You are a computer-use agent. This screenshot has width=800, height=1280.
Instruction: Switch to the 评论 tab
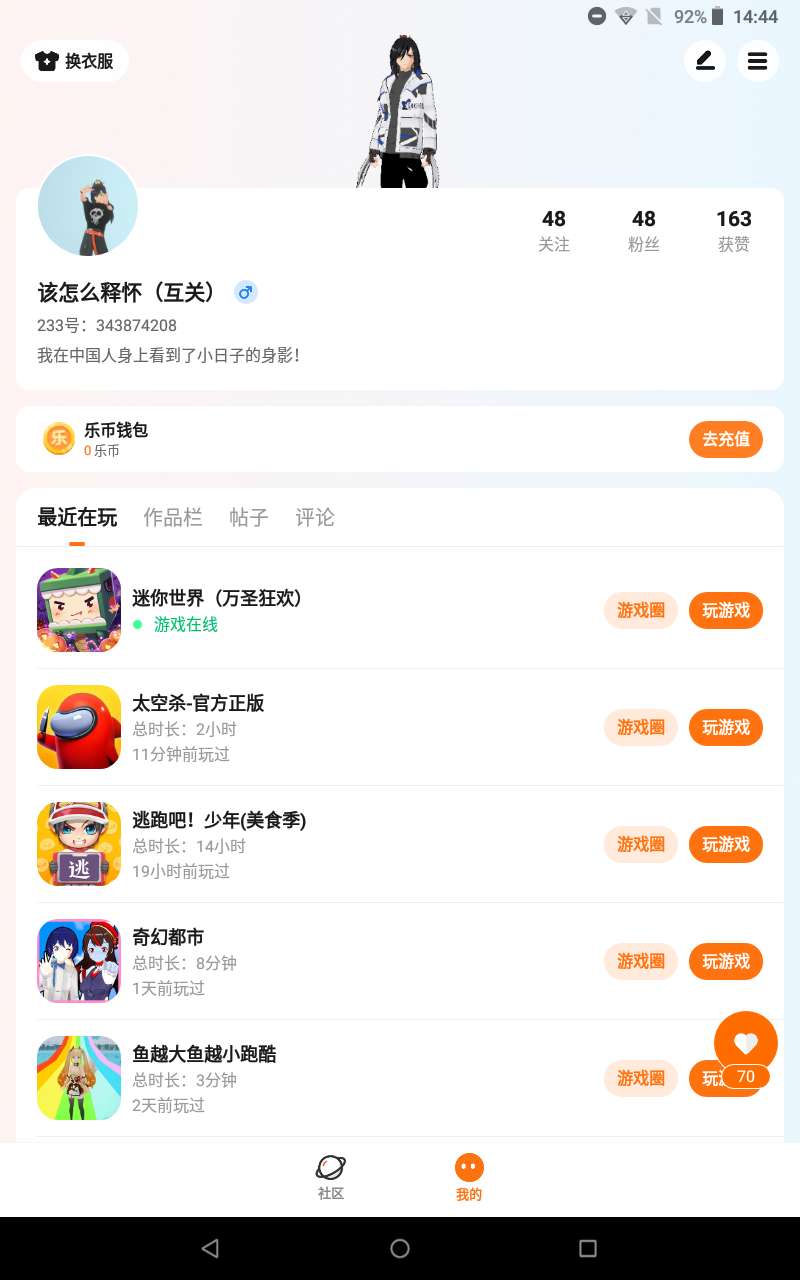tap(315, 517)
